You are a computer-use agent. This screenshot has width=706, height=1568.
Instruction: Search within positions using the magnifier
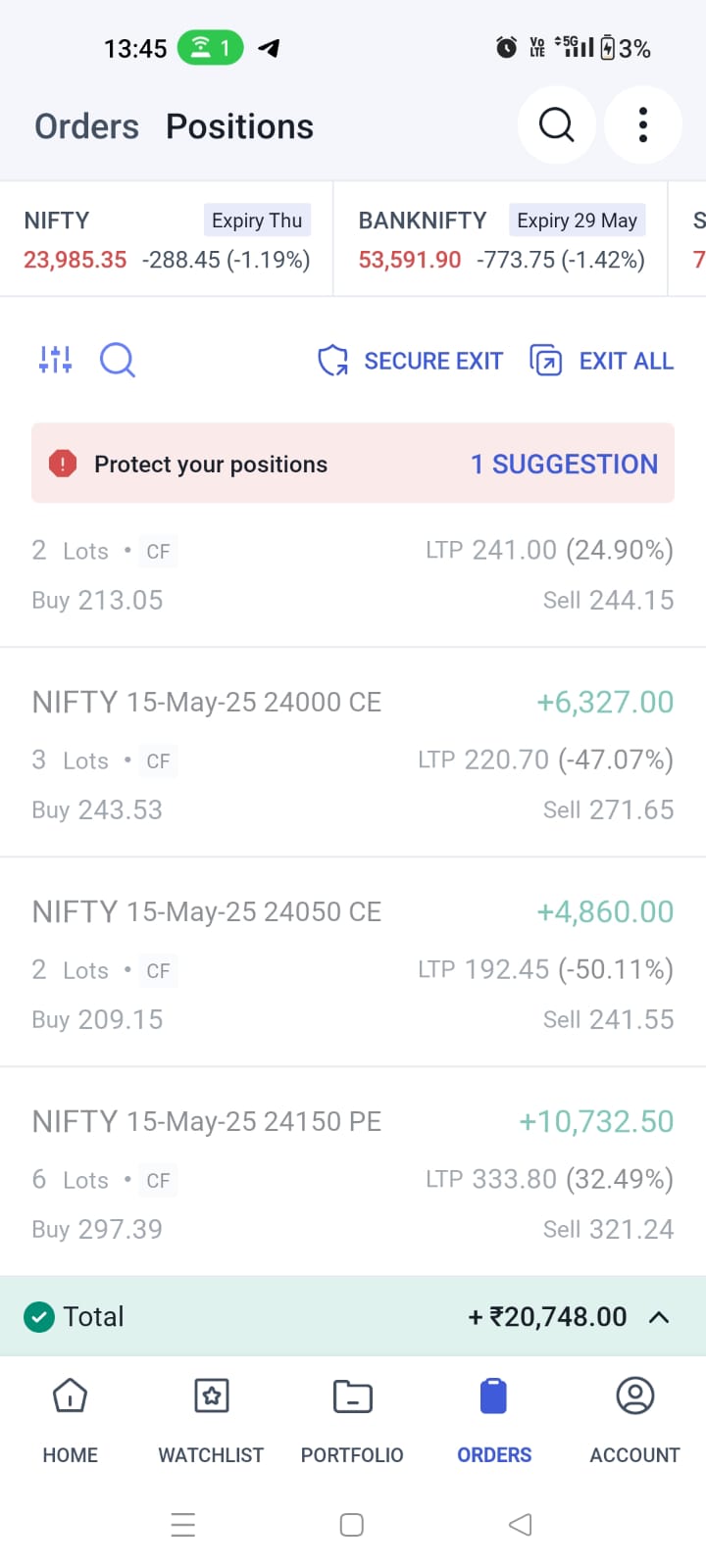118,360
